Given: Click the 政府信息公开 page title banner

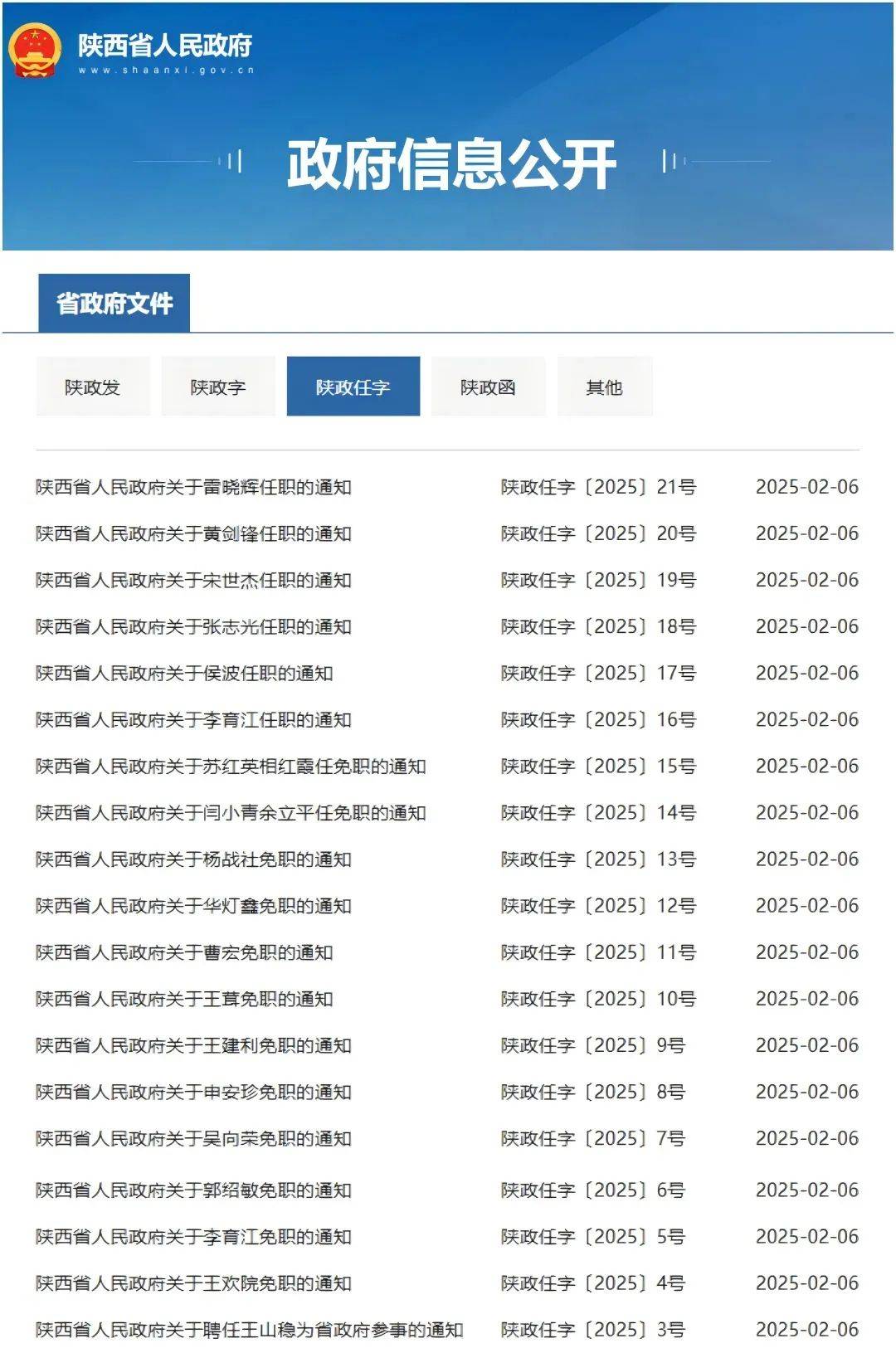Looking at the screenshot, I should point(448,162).
